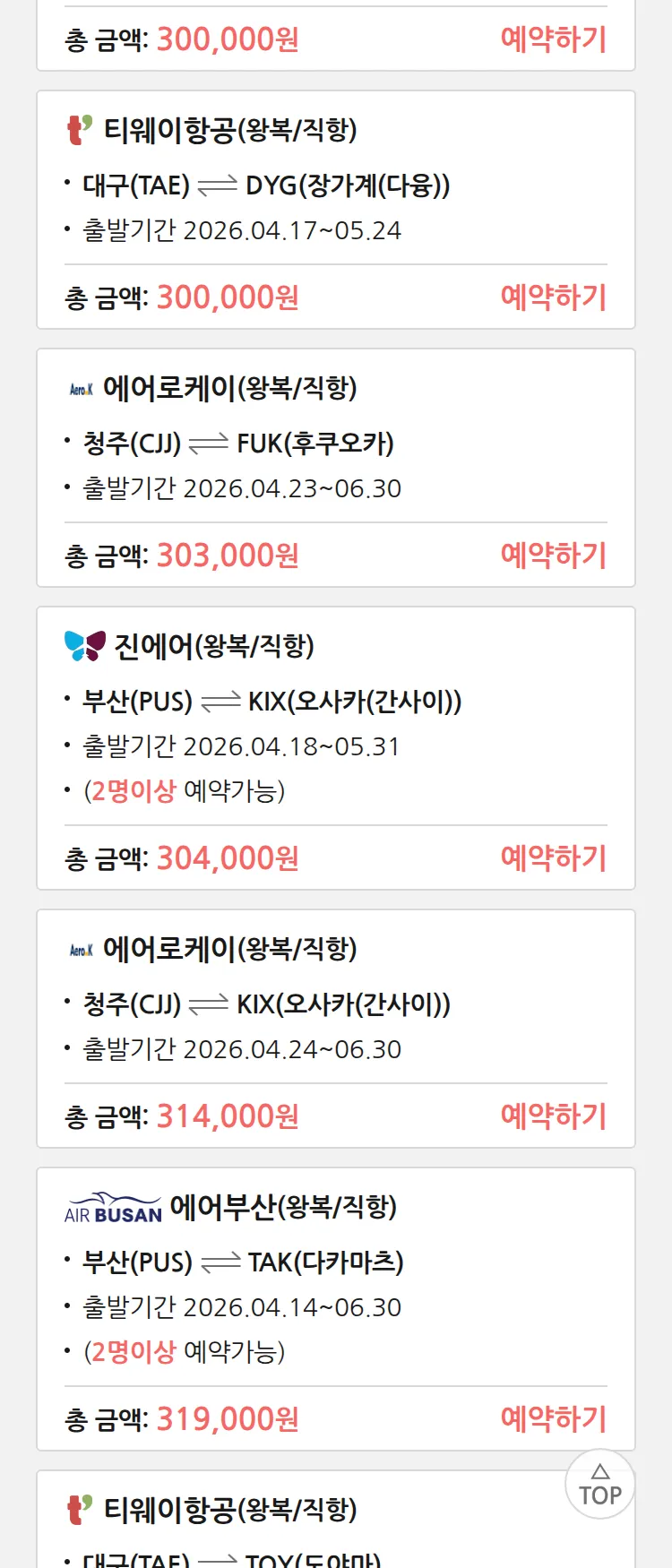Reserve the 진에어 부산 to KIX flight
The image size is (672, 1568).
click(553, 858)
